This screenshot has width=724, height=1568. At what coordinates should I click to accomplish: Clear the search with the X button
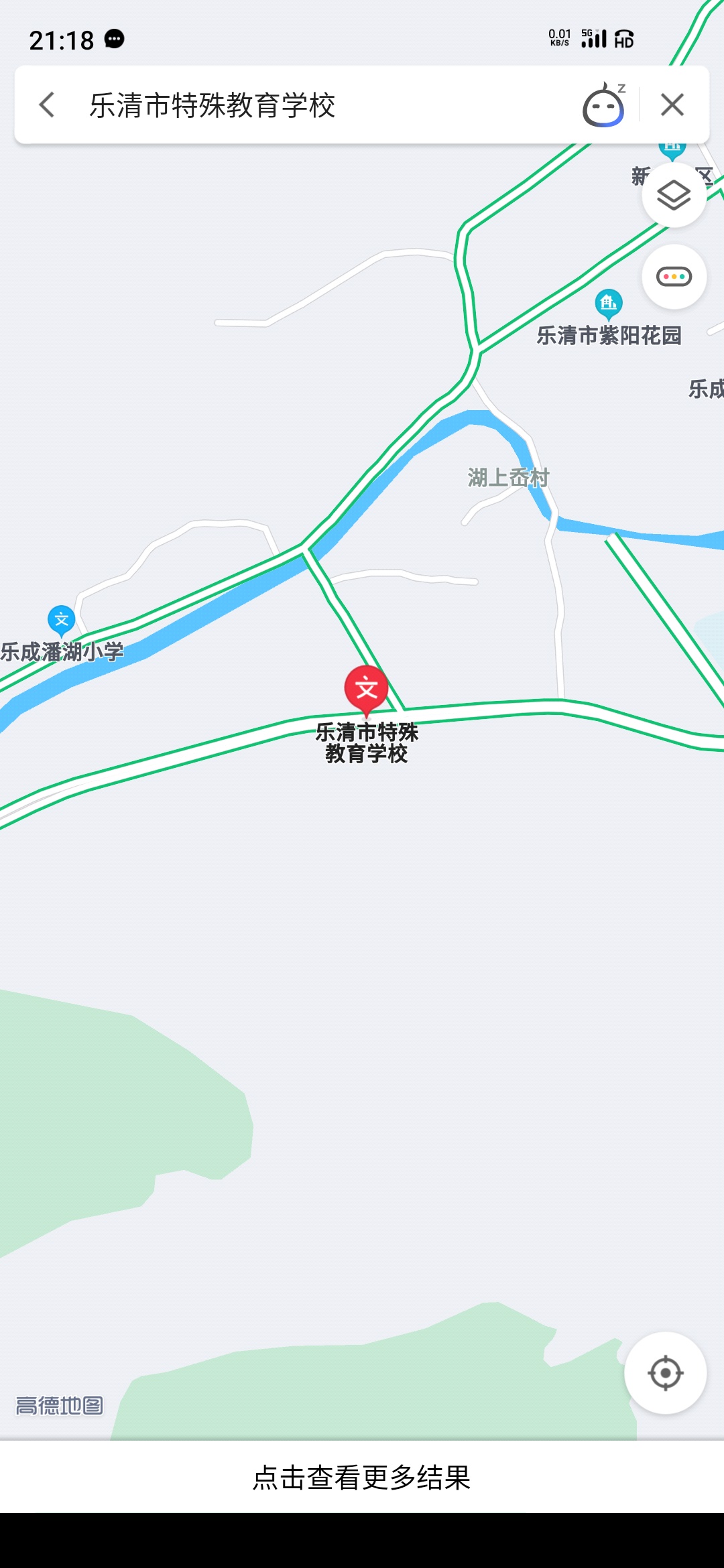click(672, 105)
